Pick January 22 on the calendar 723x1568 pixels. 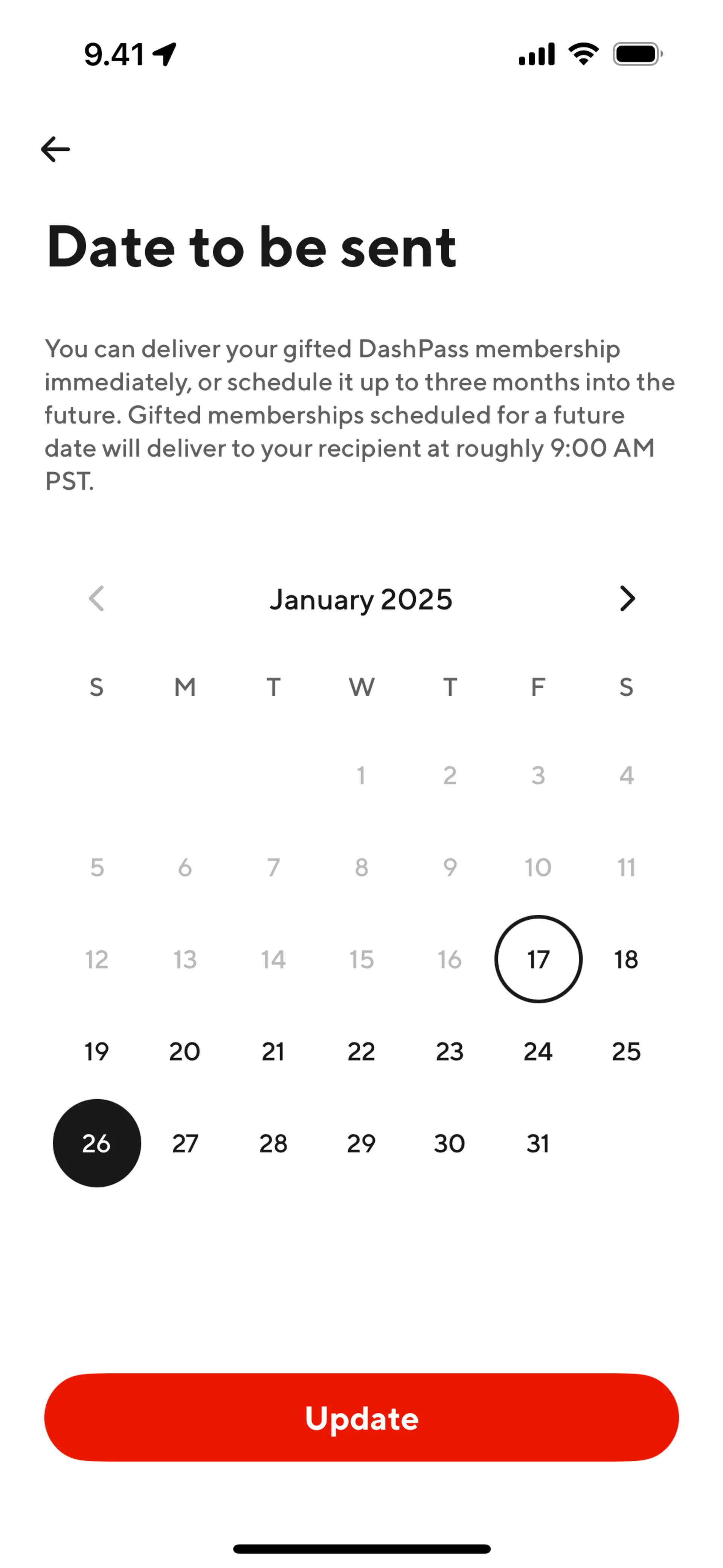click(361, 1051)
